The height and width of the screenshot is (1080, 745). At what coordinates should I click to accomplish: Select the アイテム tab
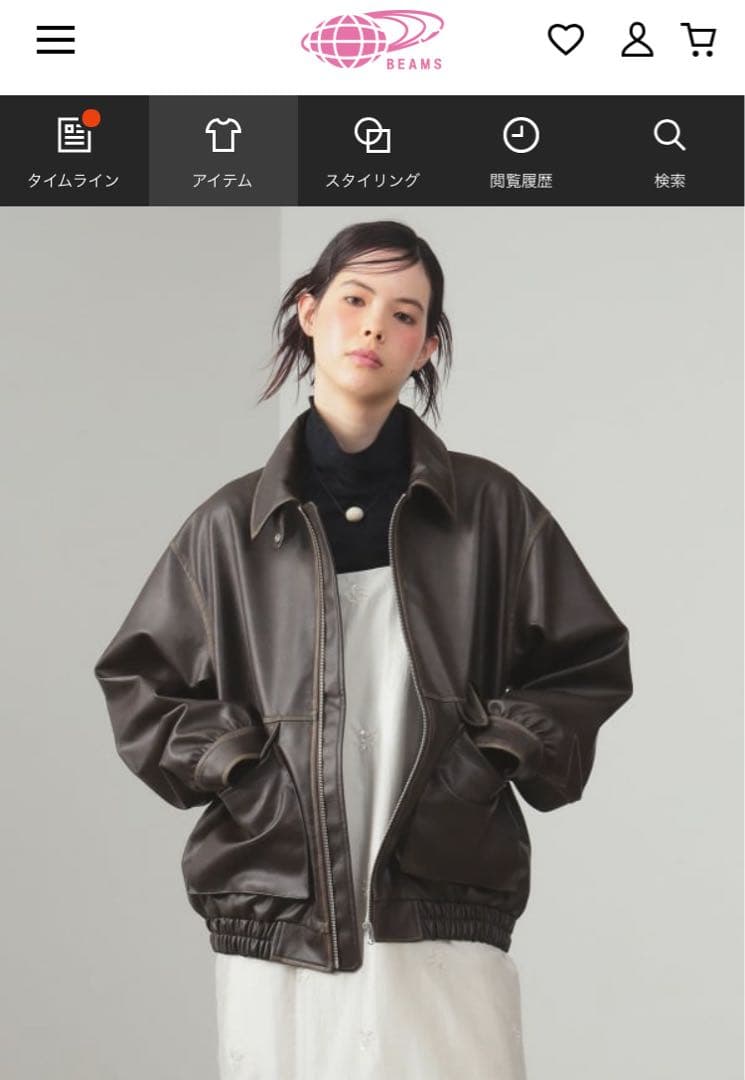click(x=223, y=151)
